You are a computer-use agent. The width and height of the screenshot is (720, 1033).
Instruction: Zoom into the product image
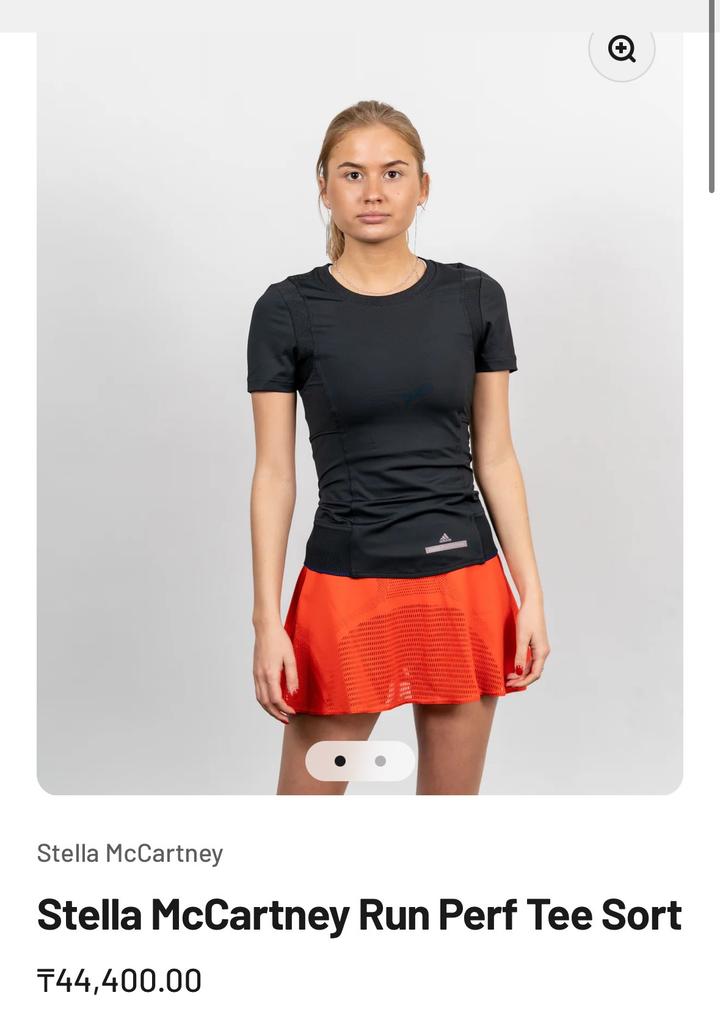click(x=621, y=49)
